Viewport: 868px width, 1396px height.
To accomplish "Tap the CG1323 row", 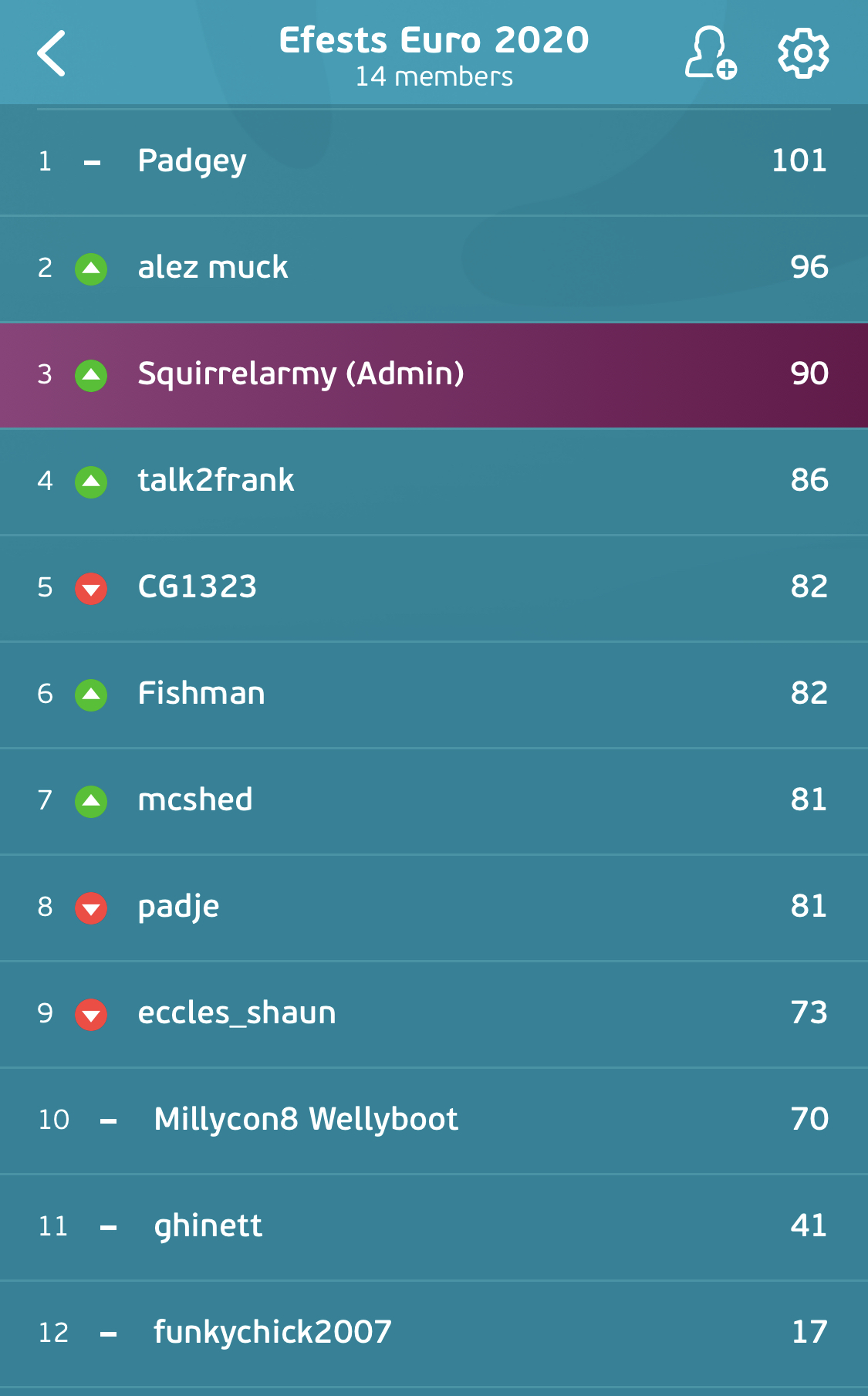I will [x=434, y=588].
